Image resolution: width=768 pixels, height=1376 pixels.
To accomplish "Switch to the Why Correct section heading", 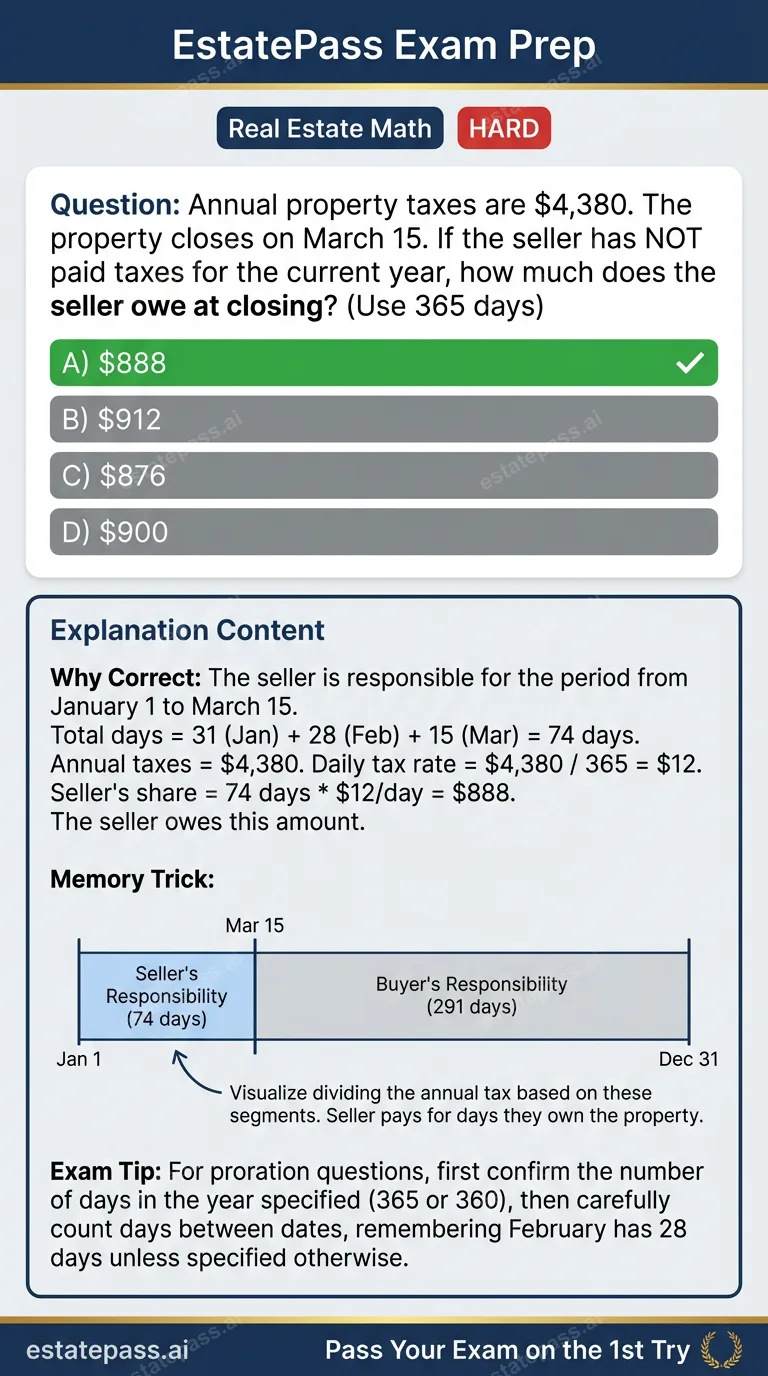I will pos(127,677).
